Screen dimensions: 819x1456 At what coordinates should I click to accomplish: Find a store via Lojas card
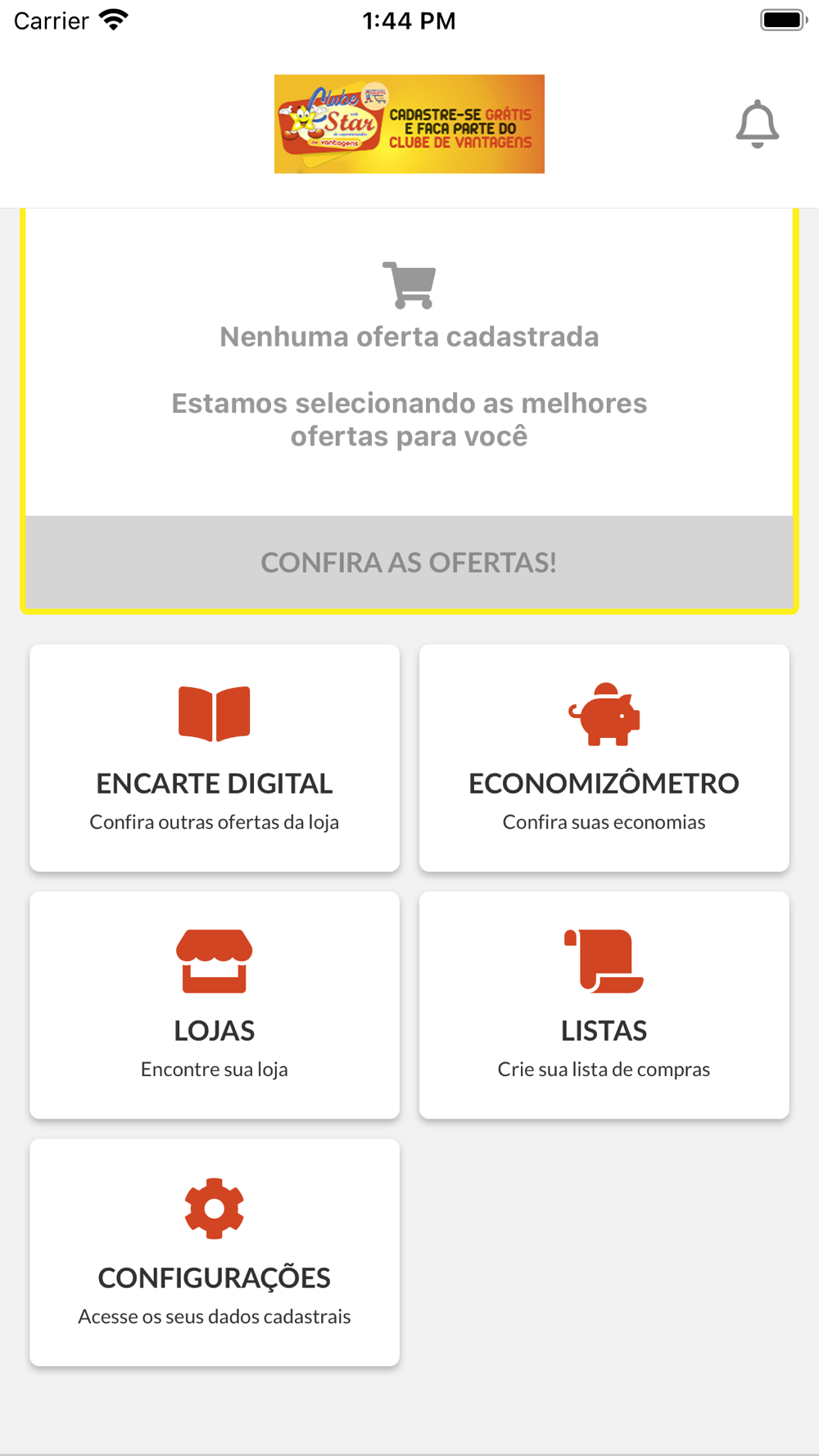click(215, 1005)
